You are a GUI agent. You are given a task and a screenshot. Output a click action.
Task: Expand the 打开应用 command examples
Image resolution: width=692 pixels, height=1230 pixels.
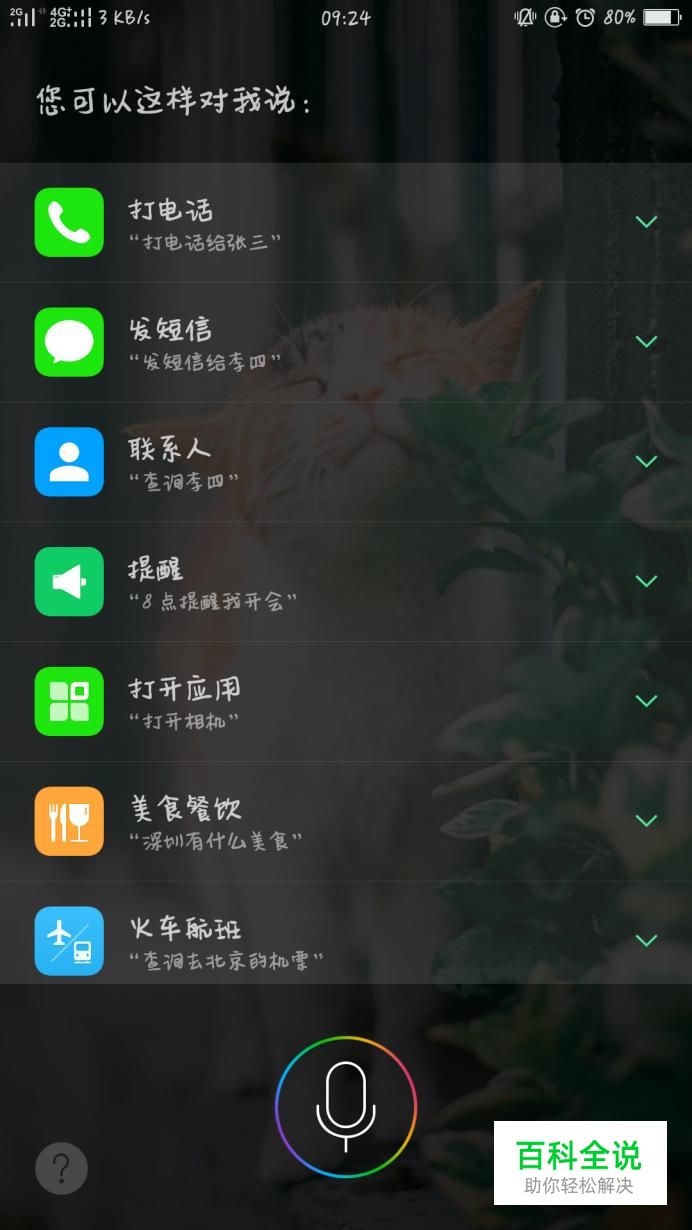click(646, 701)
